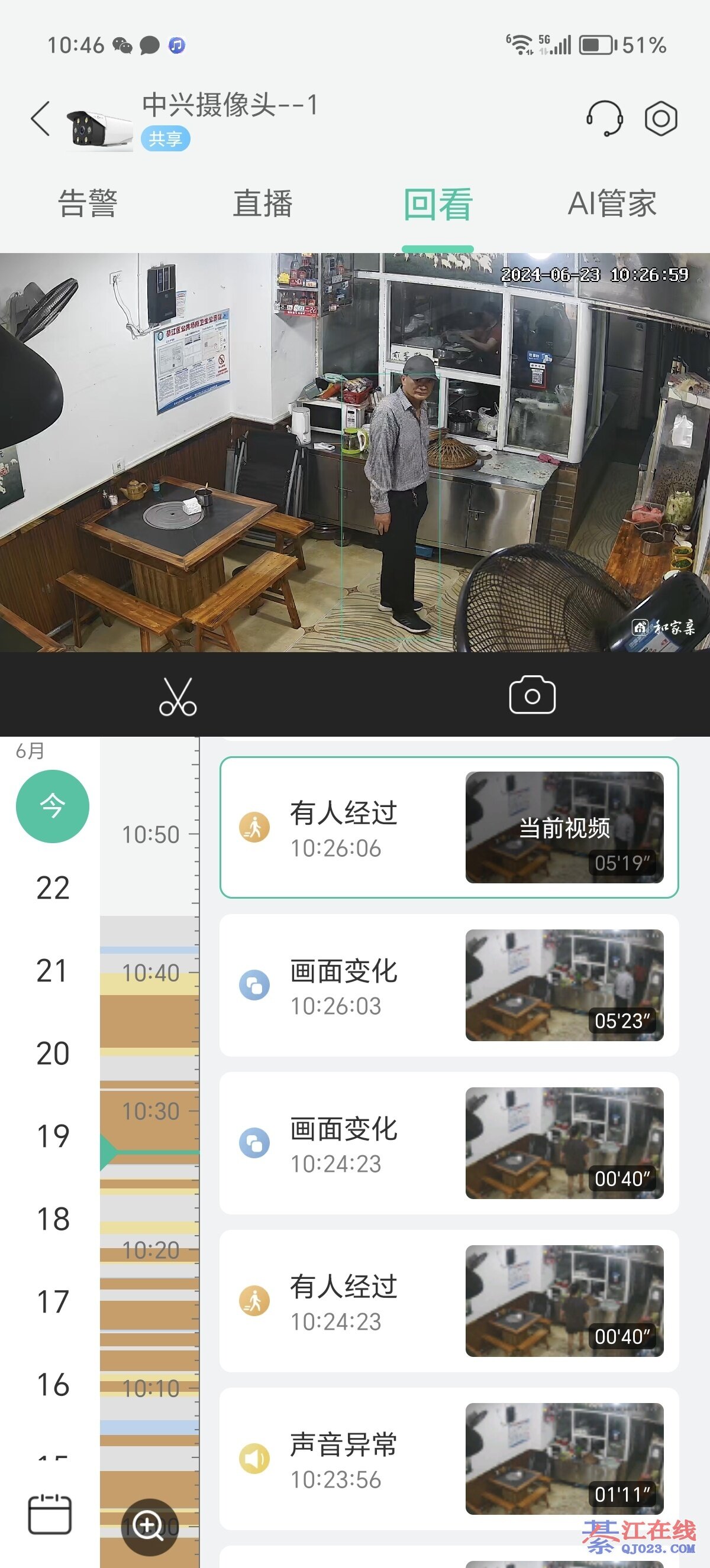The height and width of the screenshot is (1568, 710).
Task: Switch to the 直播 tab
Action: pos(263,203)
